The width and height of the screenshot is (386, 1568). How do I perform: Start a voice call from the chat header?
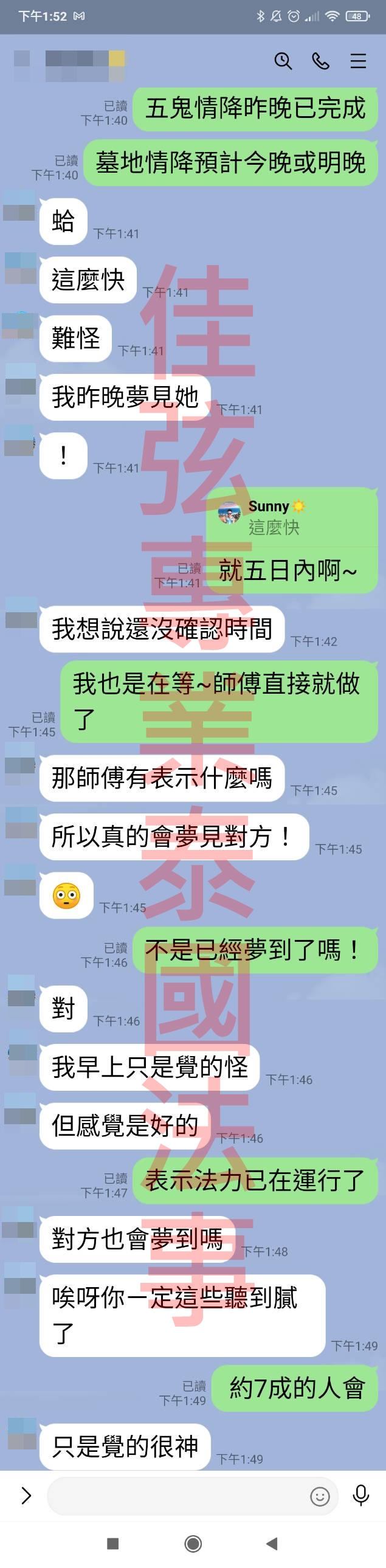coord(321,61)
